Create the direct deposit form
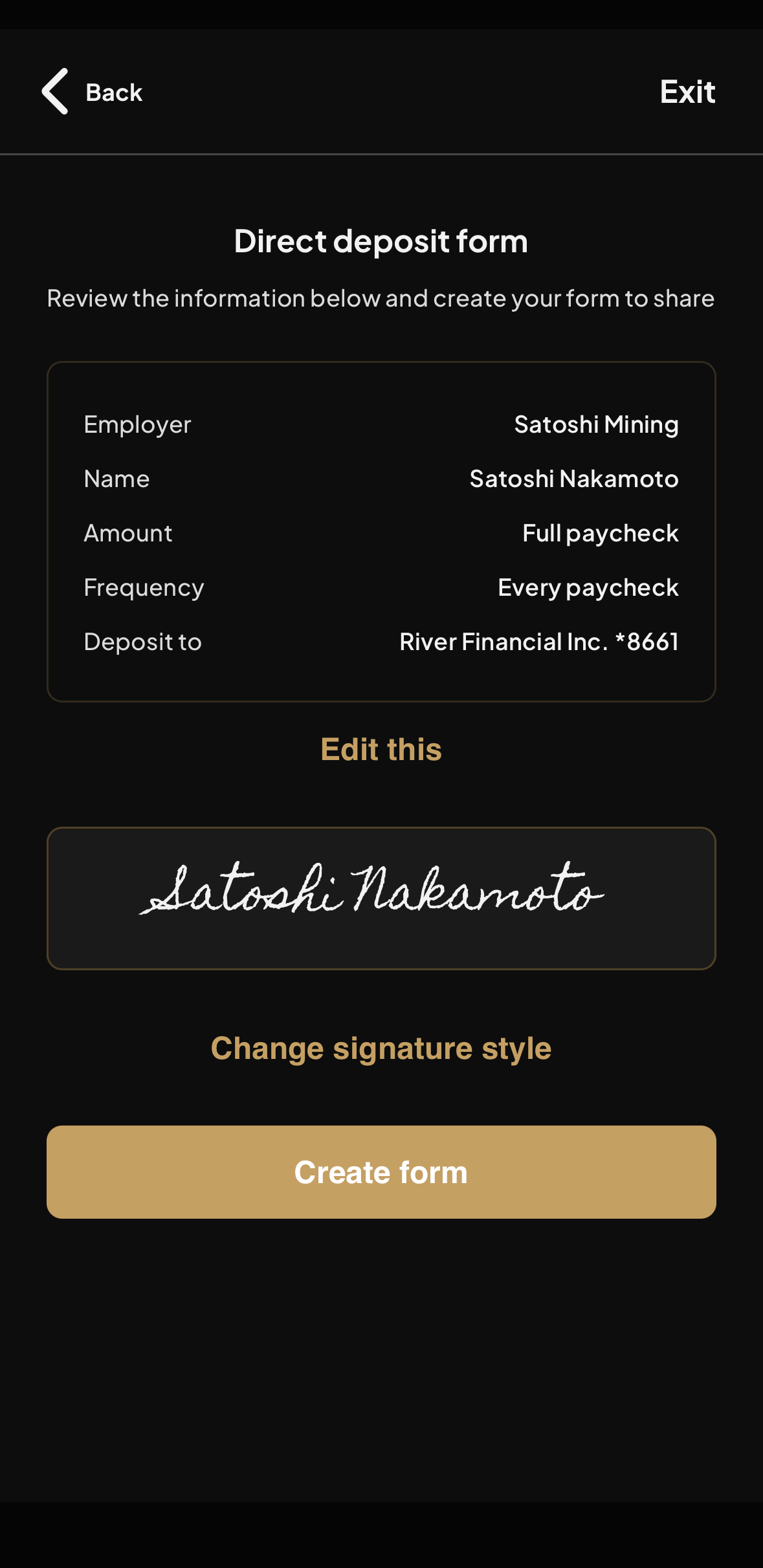 (x=381, y=1172)
